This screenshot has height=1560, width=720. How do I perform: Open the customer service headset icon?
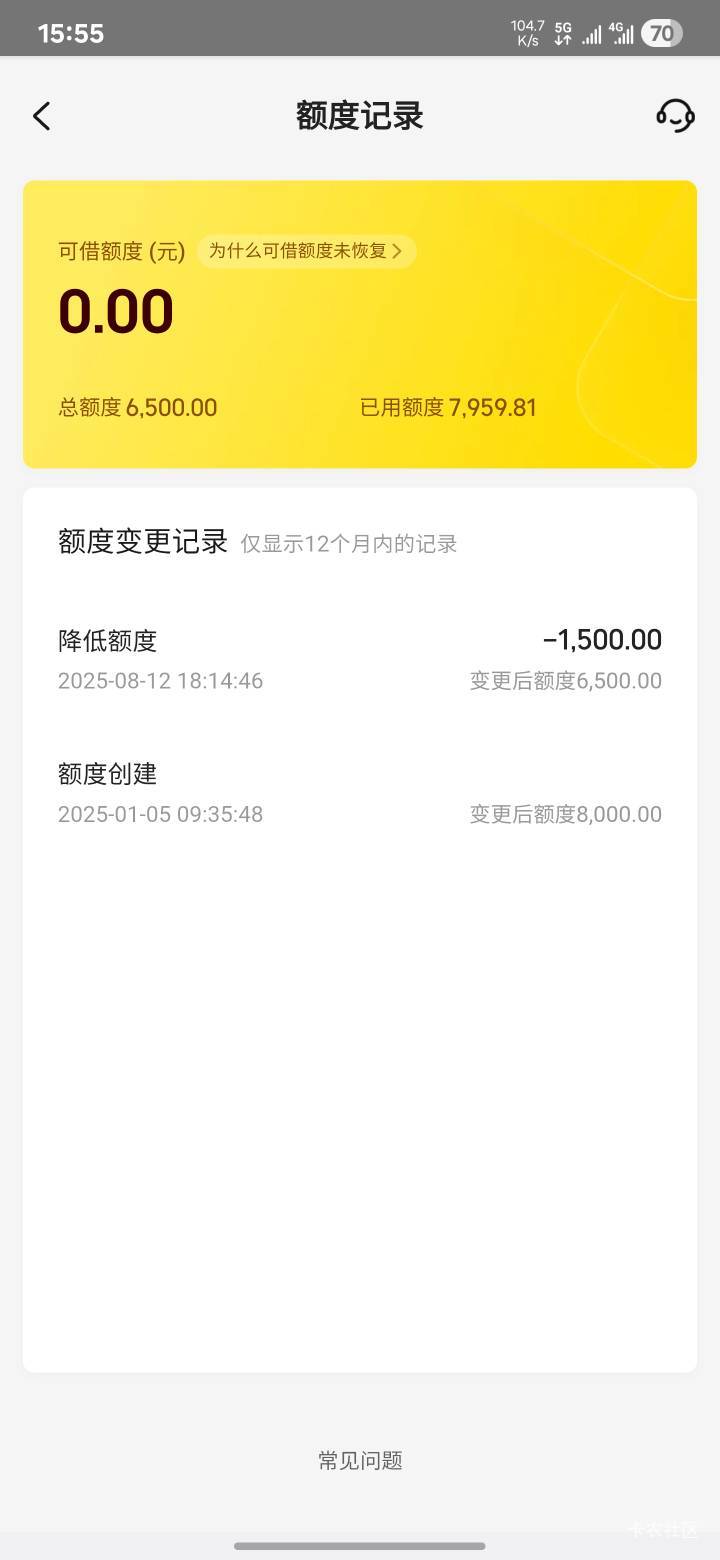[x=675, y=116]
